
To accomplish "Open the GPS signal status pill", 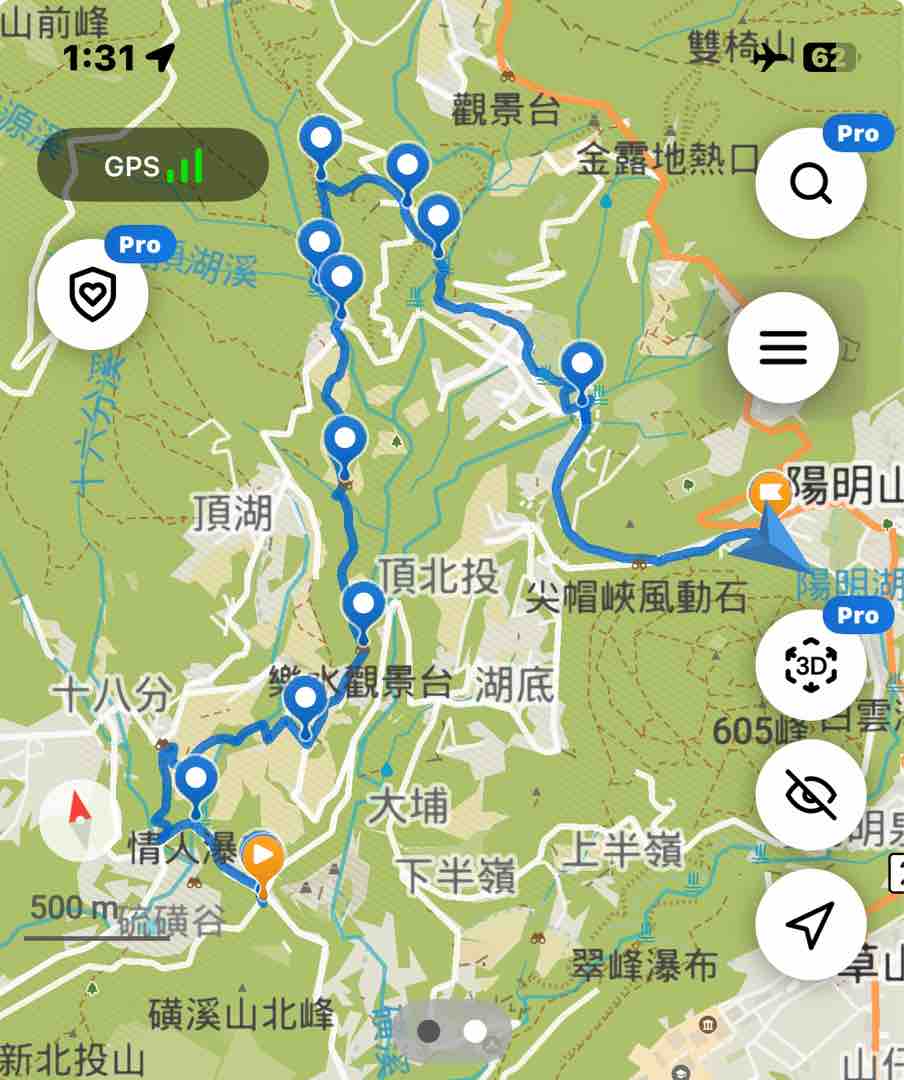I will (153, 165).
